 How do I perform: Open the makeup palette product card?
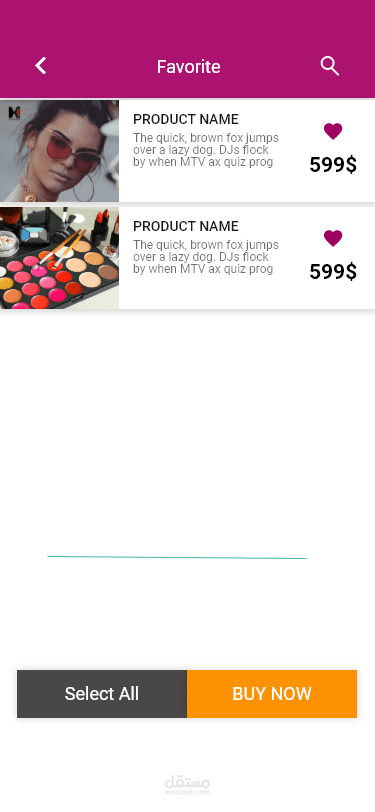(188, 258)
